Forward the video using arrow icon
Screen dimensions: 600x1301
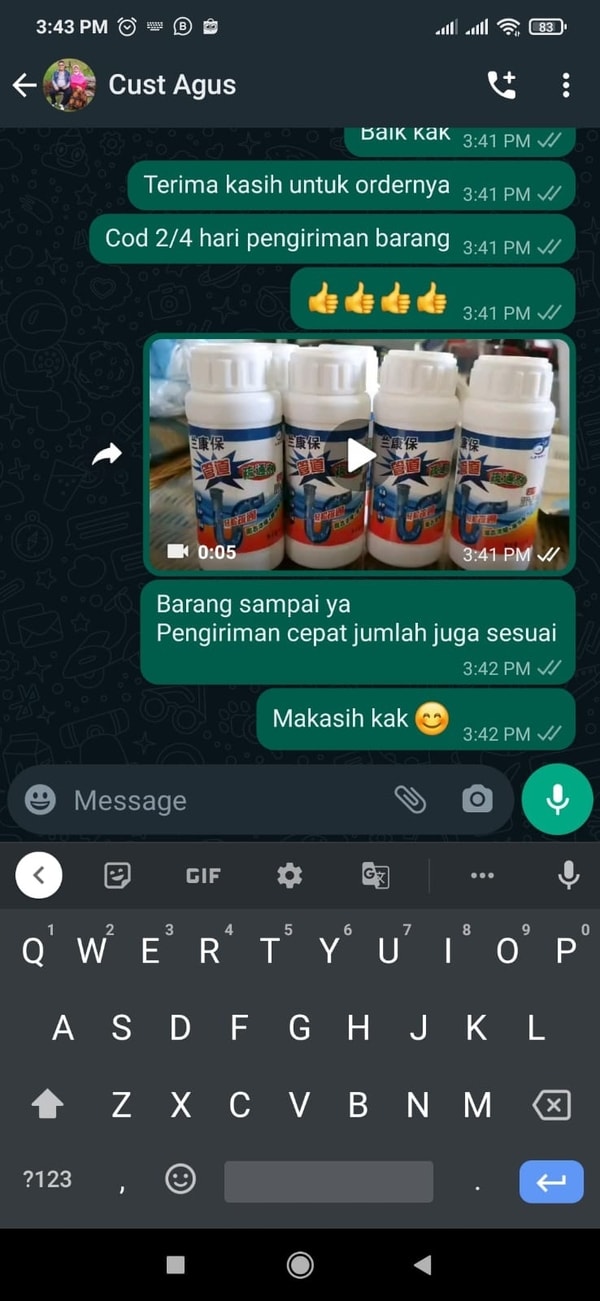pos(107,455)
